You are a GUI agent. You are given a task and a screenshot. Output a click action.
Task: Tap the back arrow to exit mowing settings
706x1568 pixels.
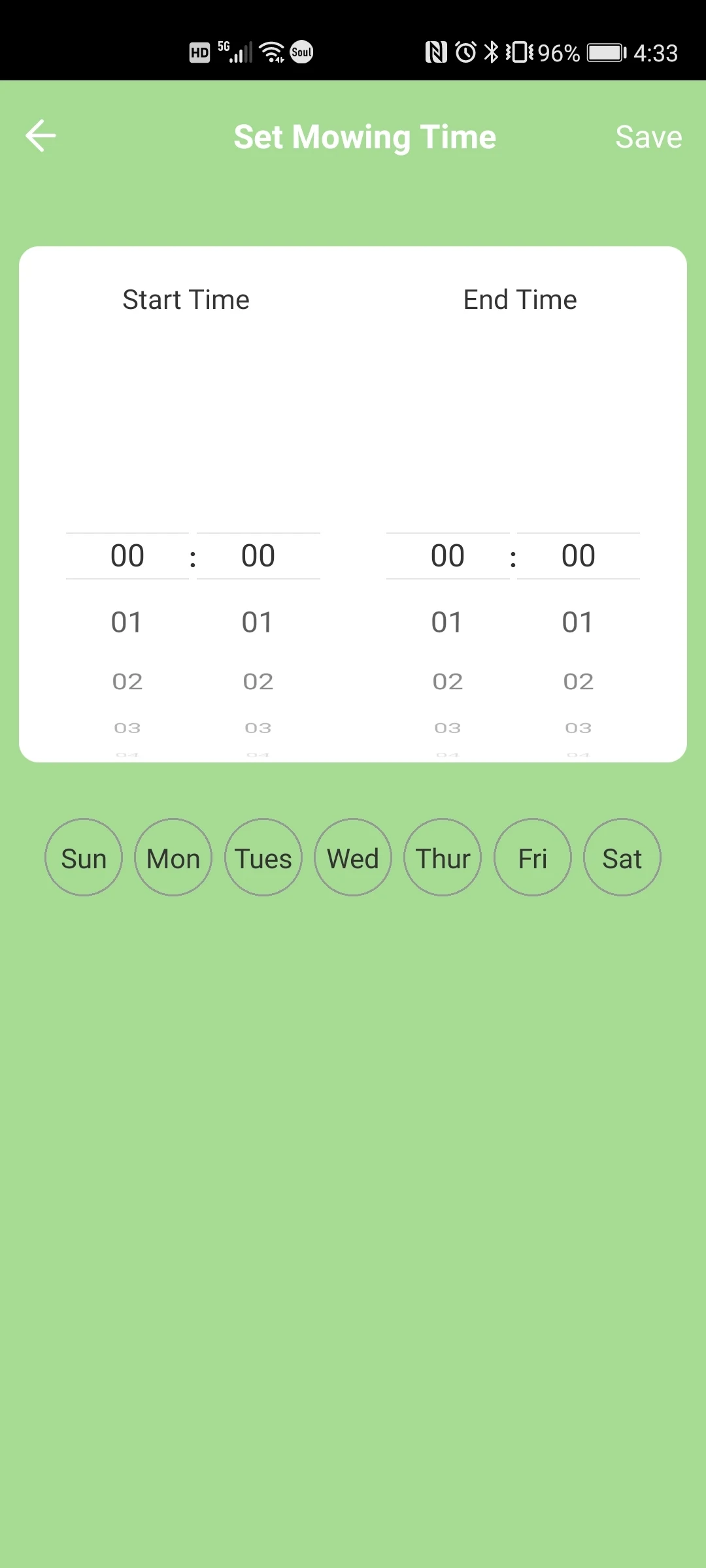tap(41, 136)
